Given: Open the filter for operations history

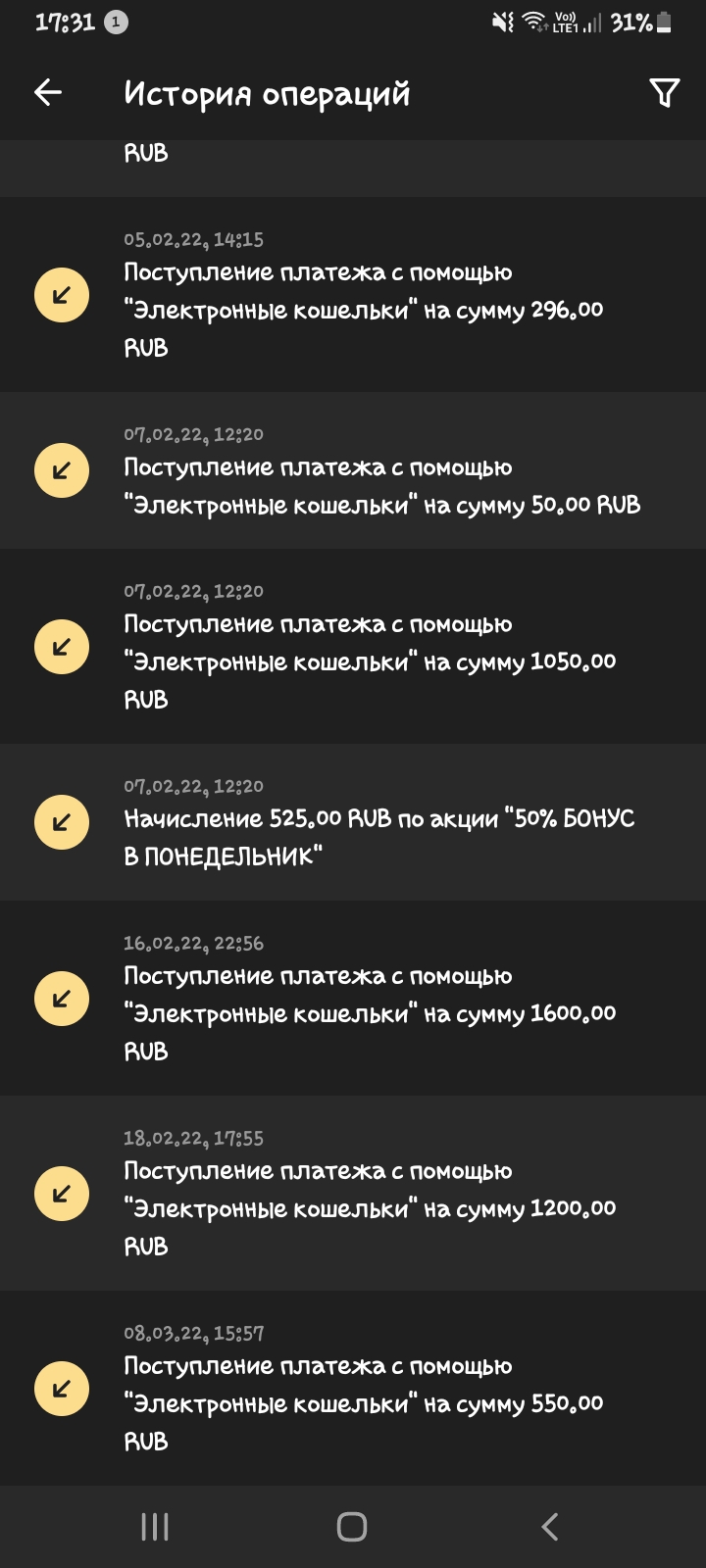Looking at the screenshot, I should coord(664,93).
